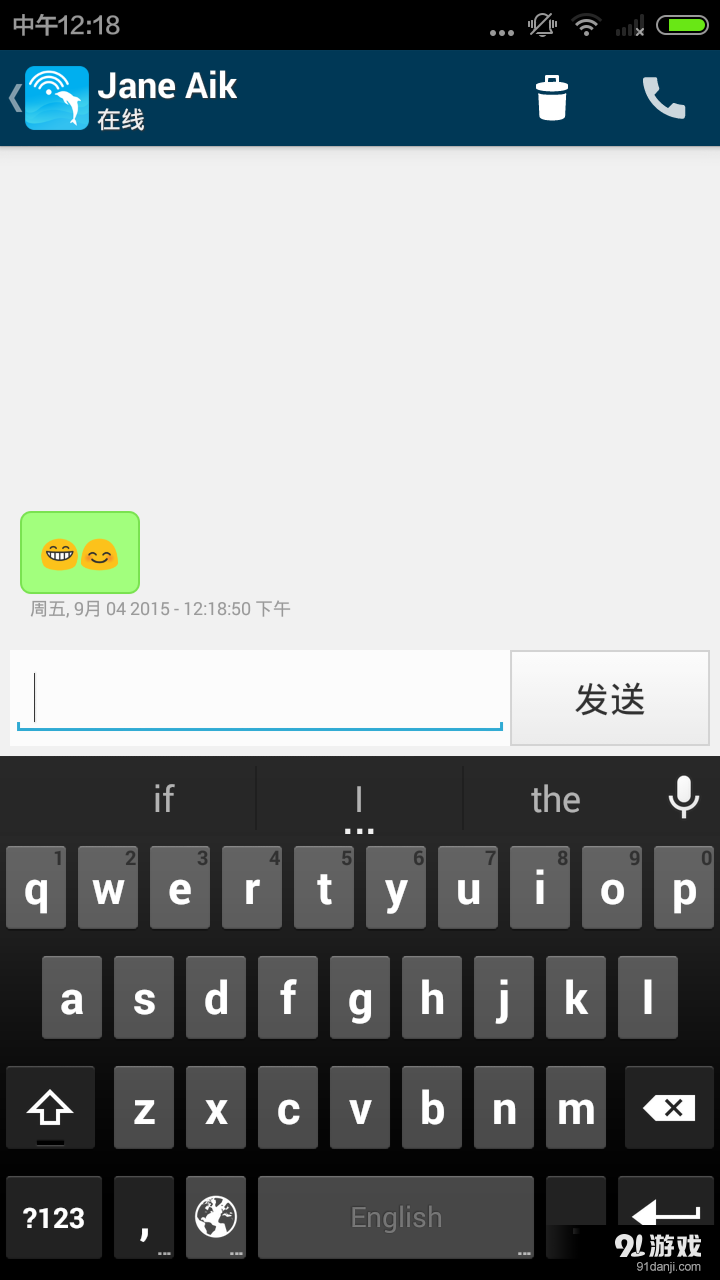Image resolution: width=720 pixels, height=1280 pixels.
Task: Hit the backspace key
Action: pyautogui.click(x=669, y=1107)
